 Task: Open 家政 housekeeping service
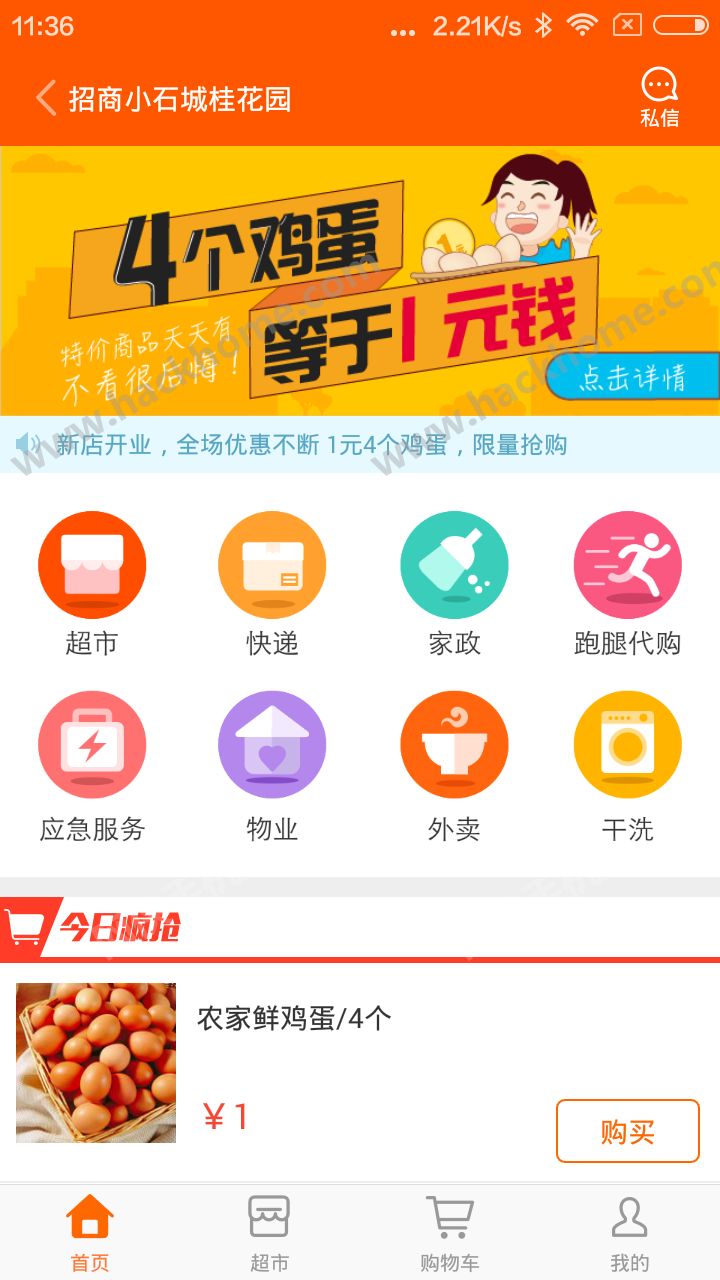click(454, 566)
